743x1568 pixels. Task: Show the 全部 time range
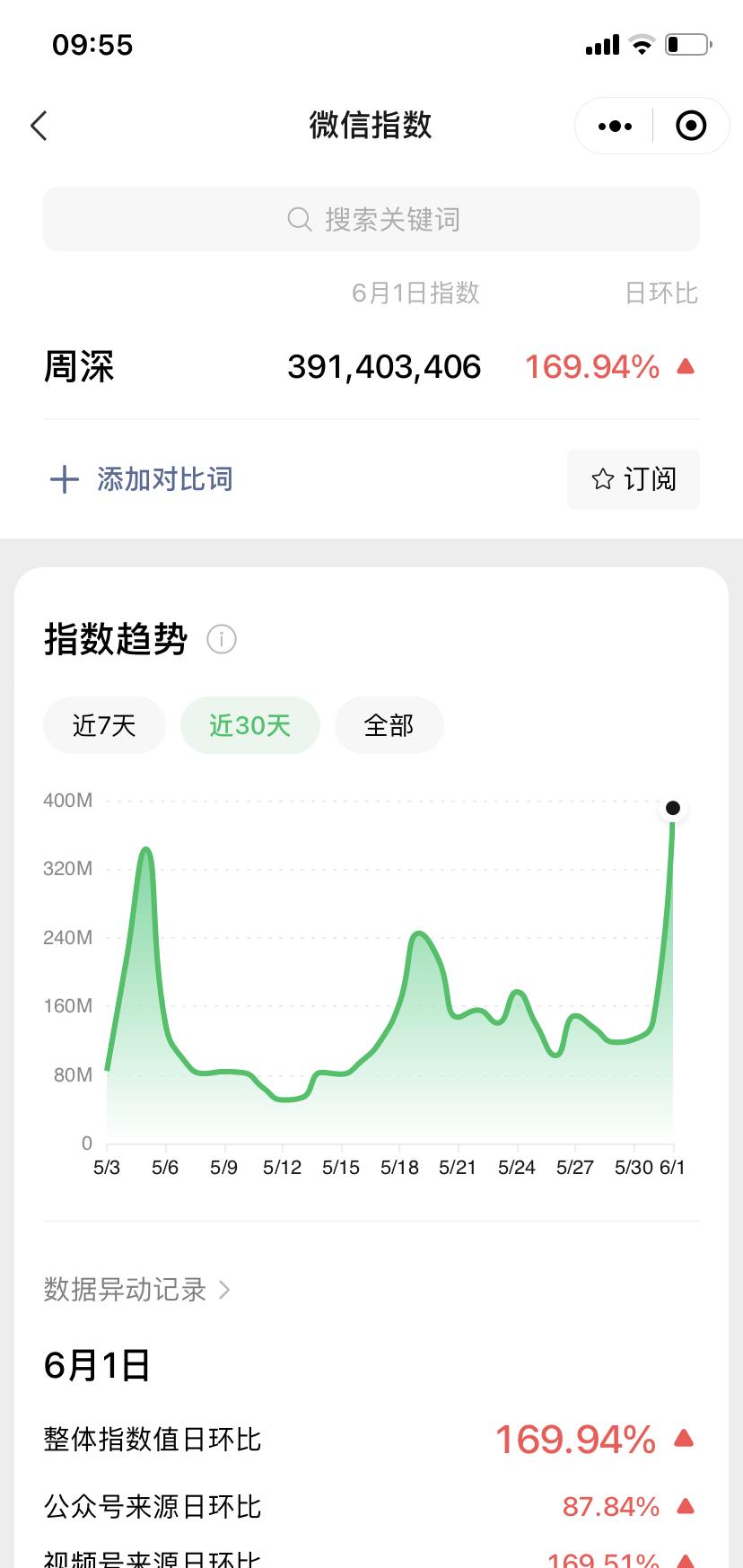pyautogui.click(x=389, y=725)
